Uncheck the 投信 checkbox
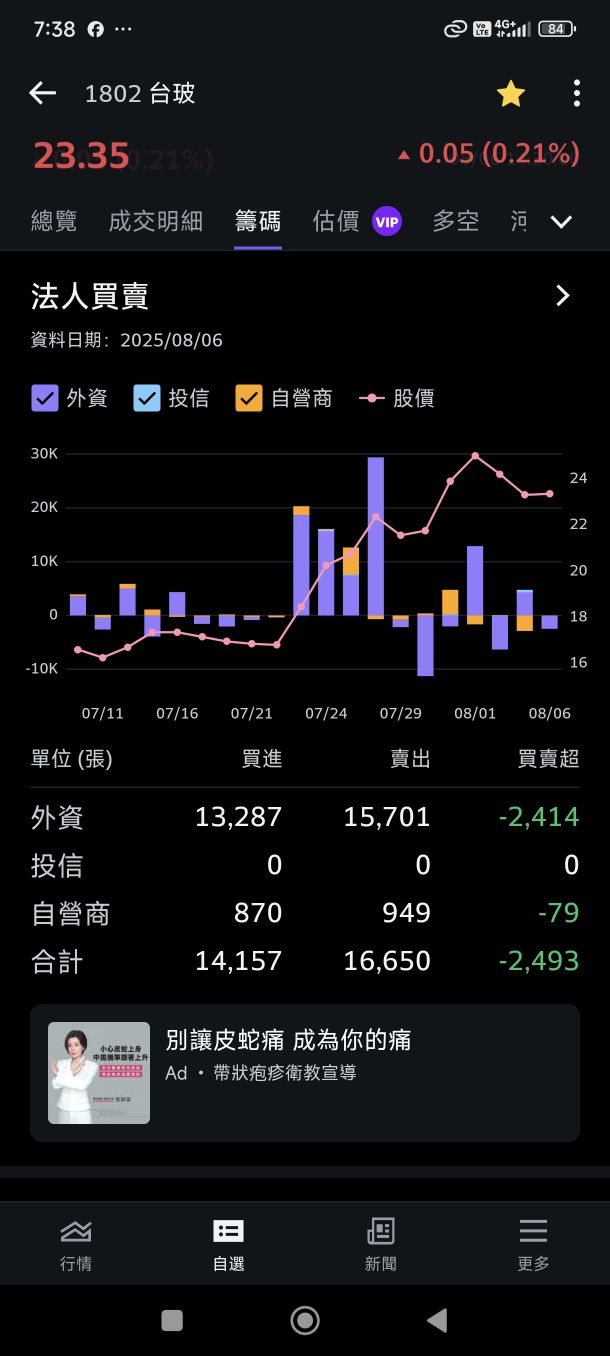Screen dimensions: 610x1356 click(x=147, y=398)
